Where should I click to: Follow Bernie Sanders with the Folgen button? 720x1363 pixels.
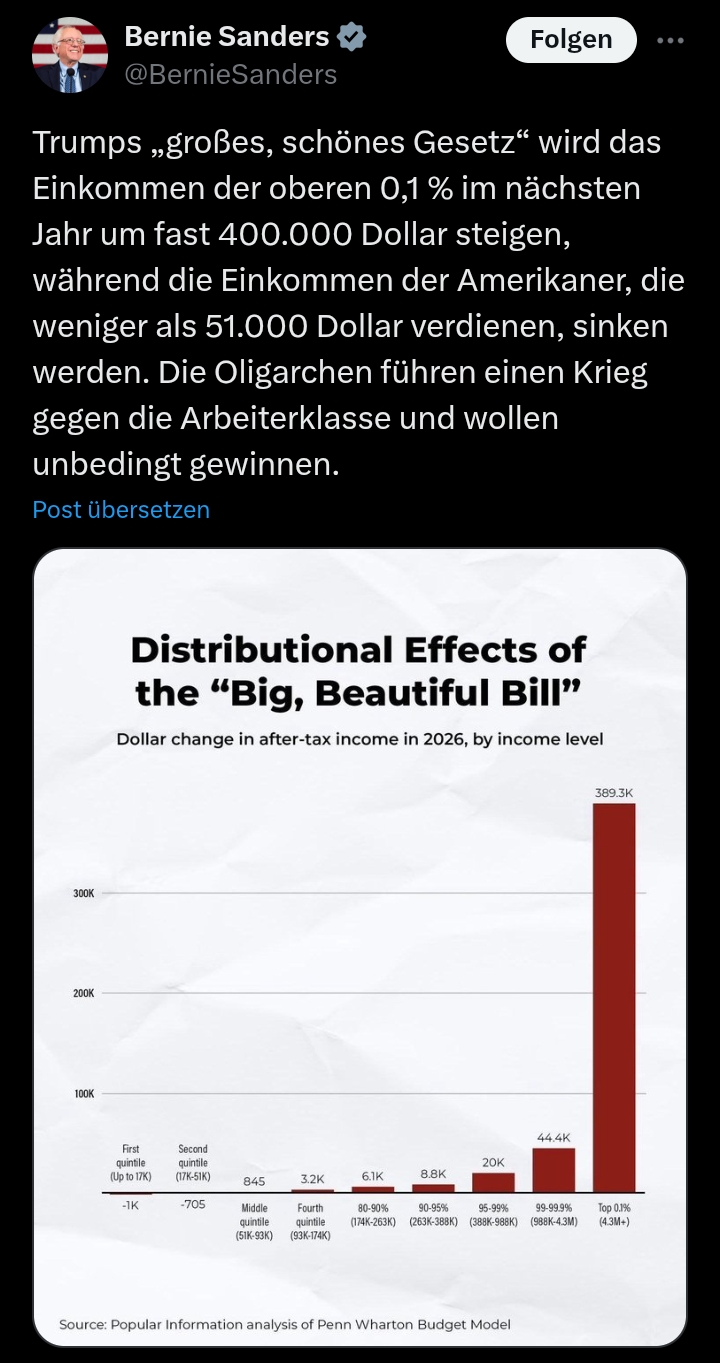coord(570,40)
